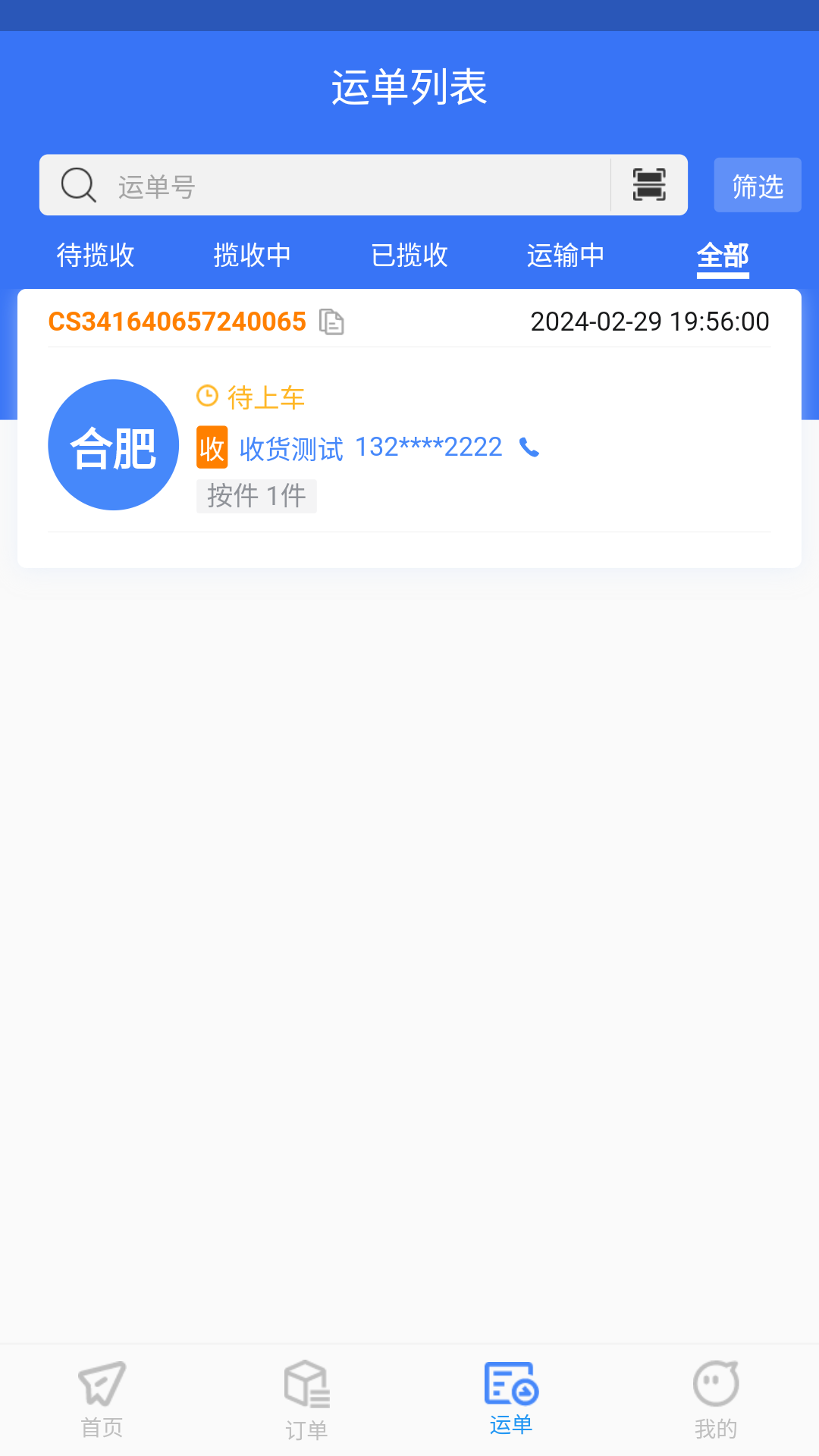The image size is (819, 1456).
Task: Open the barcode scanner icon
Action: (649, 186)
